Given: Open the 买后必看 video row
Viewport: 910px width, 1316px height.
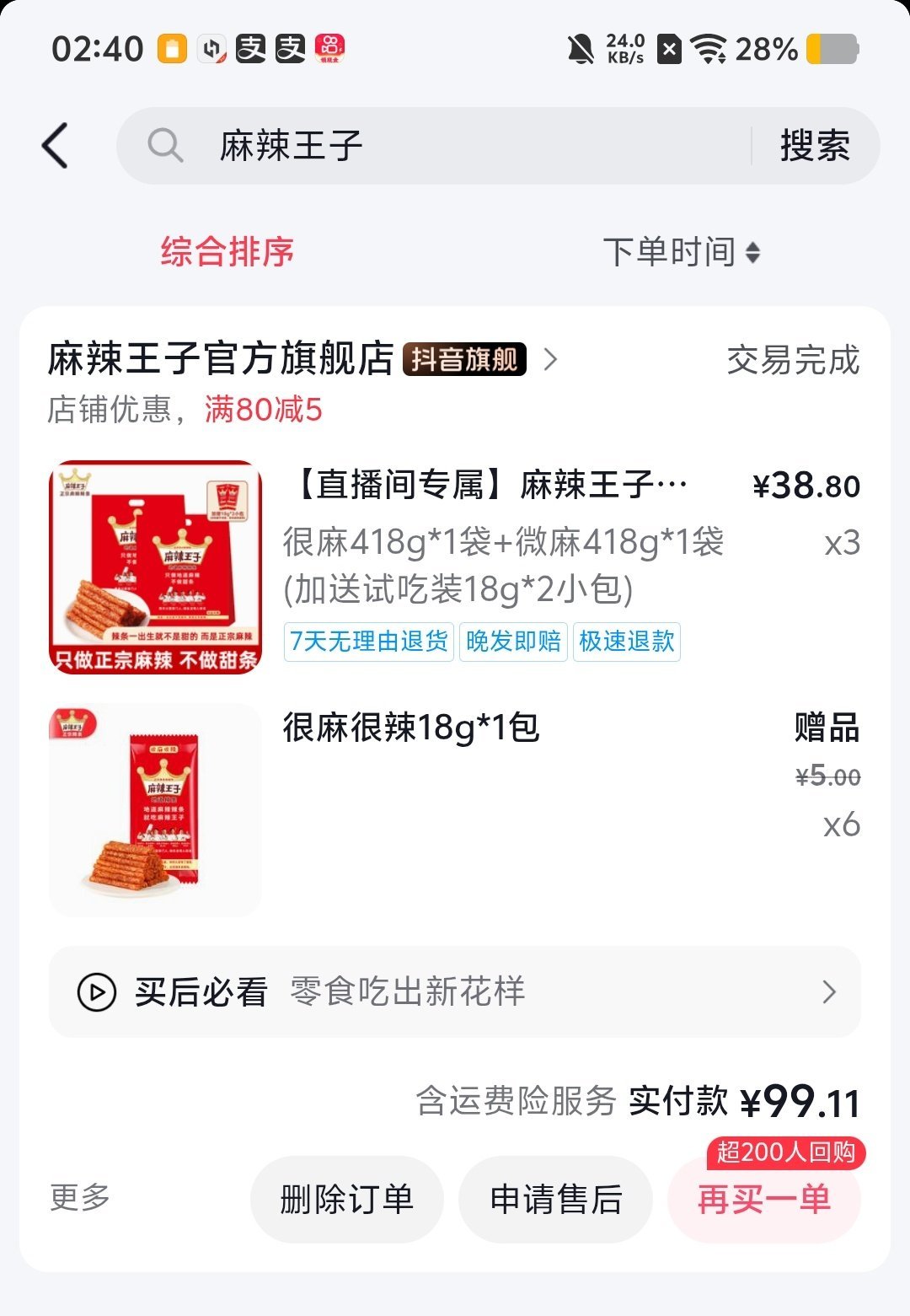Looking at the screenshot, I should tap(455, 991).
